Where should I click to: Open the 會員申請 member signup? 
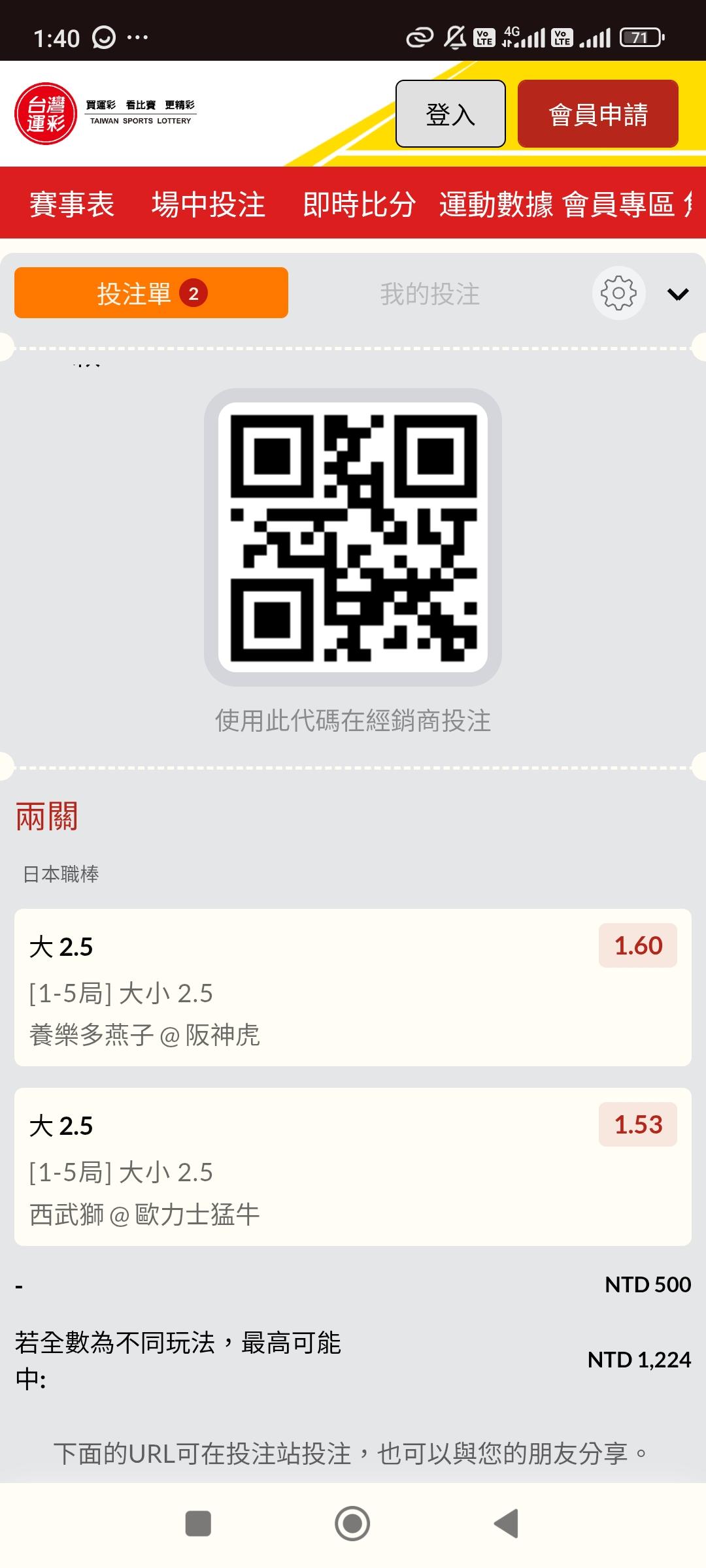point(597,114)
